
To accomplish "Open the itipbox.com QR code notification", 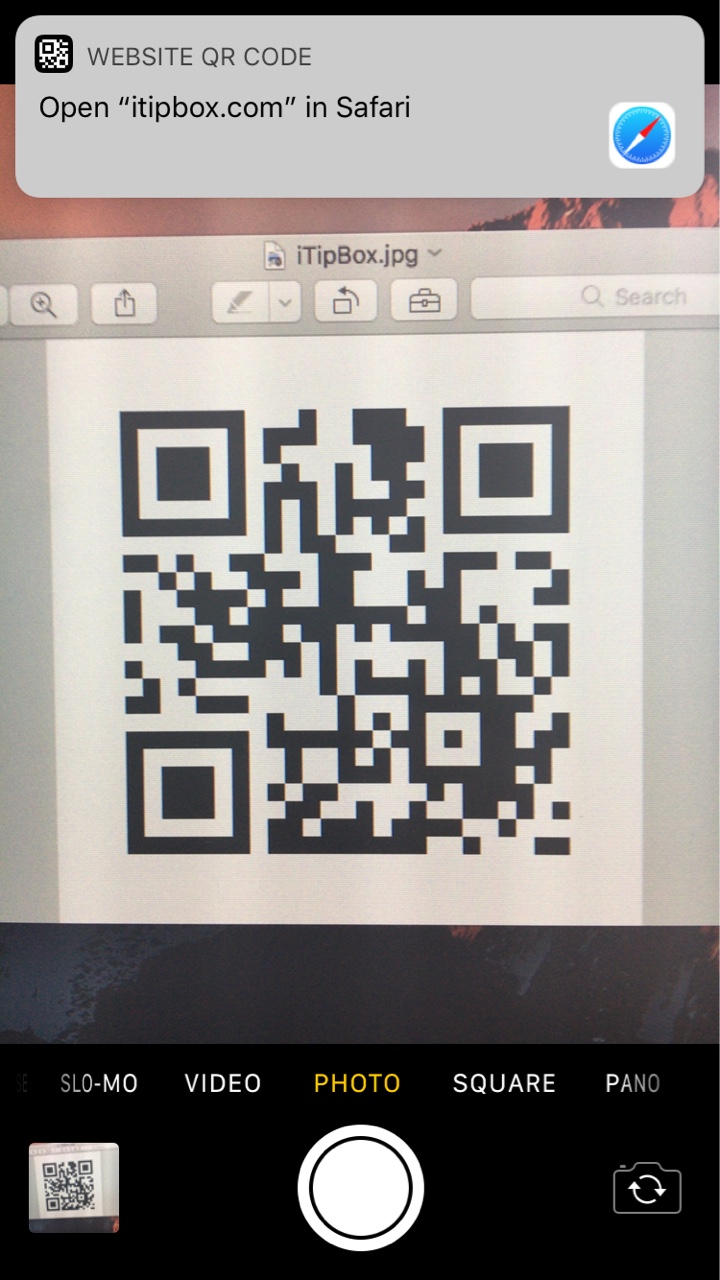I will point(359,107).
